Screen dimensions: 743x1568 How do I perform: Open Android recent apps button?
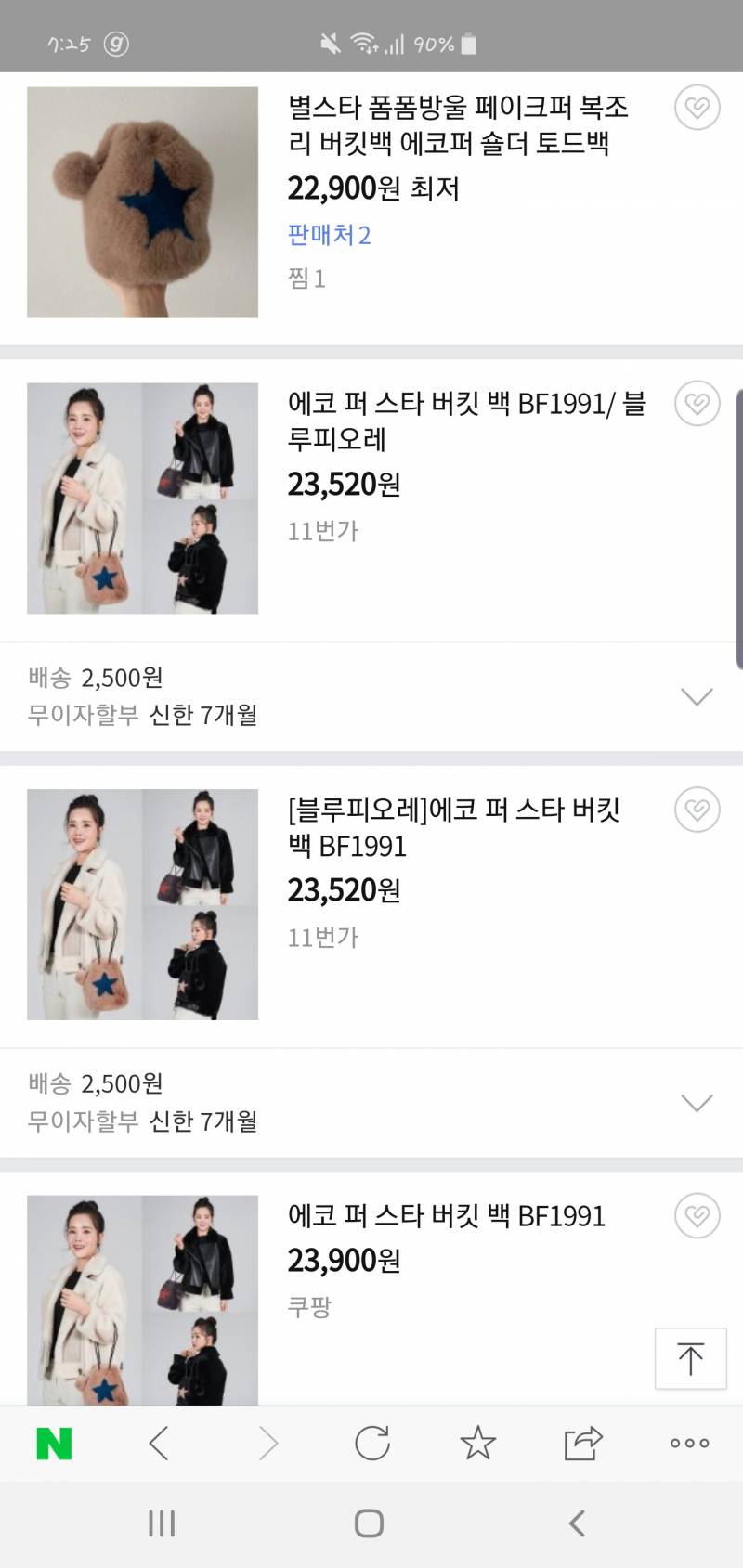coord(163,1523)
